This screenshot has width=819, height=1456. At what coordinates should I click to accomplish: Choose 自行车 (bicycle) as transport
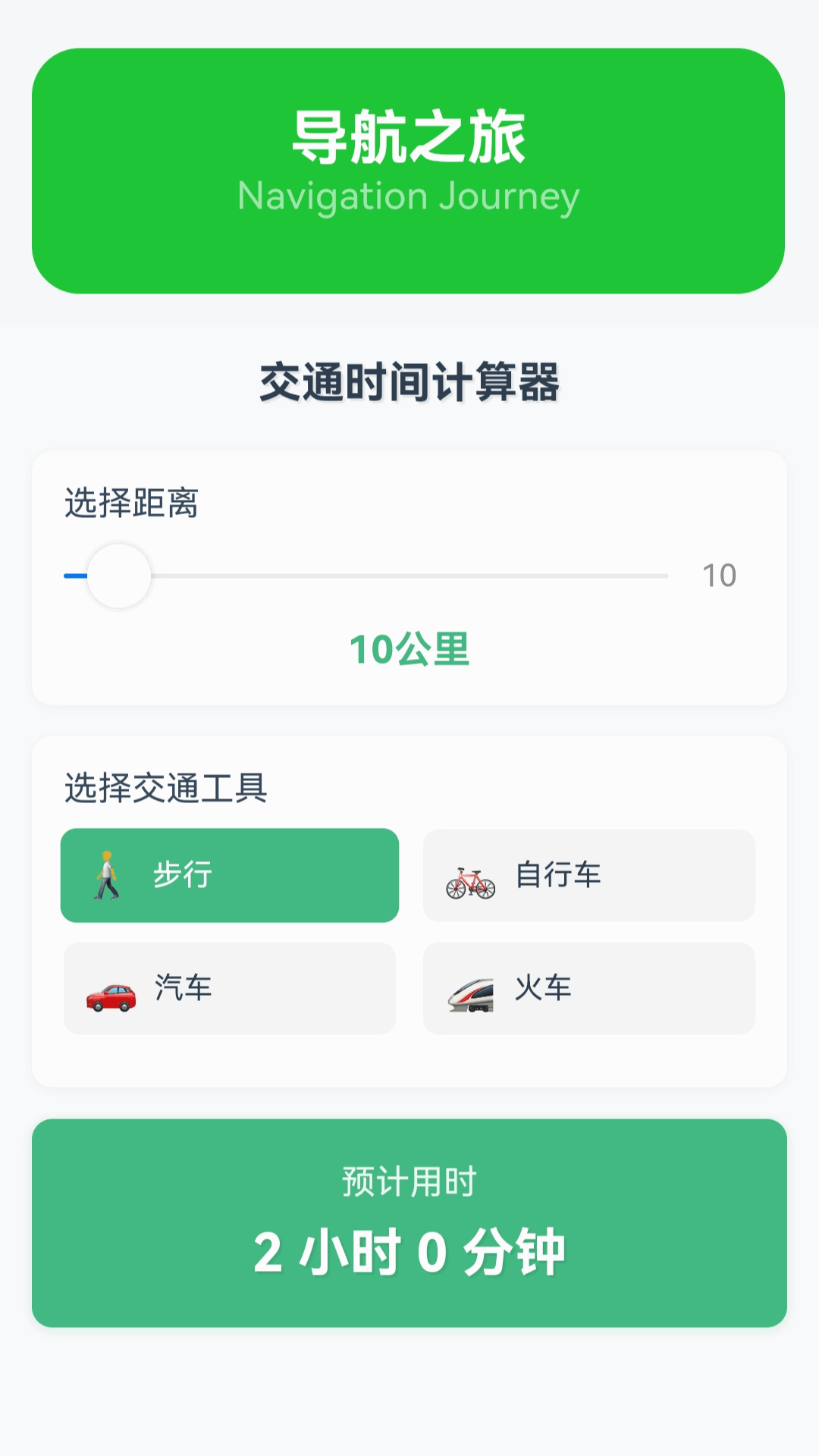589,875
